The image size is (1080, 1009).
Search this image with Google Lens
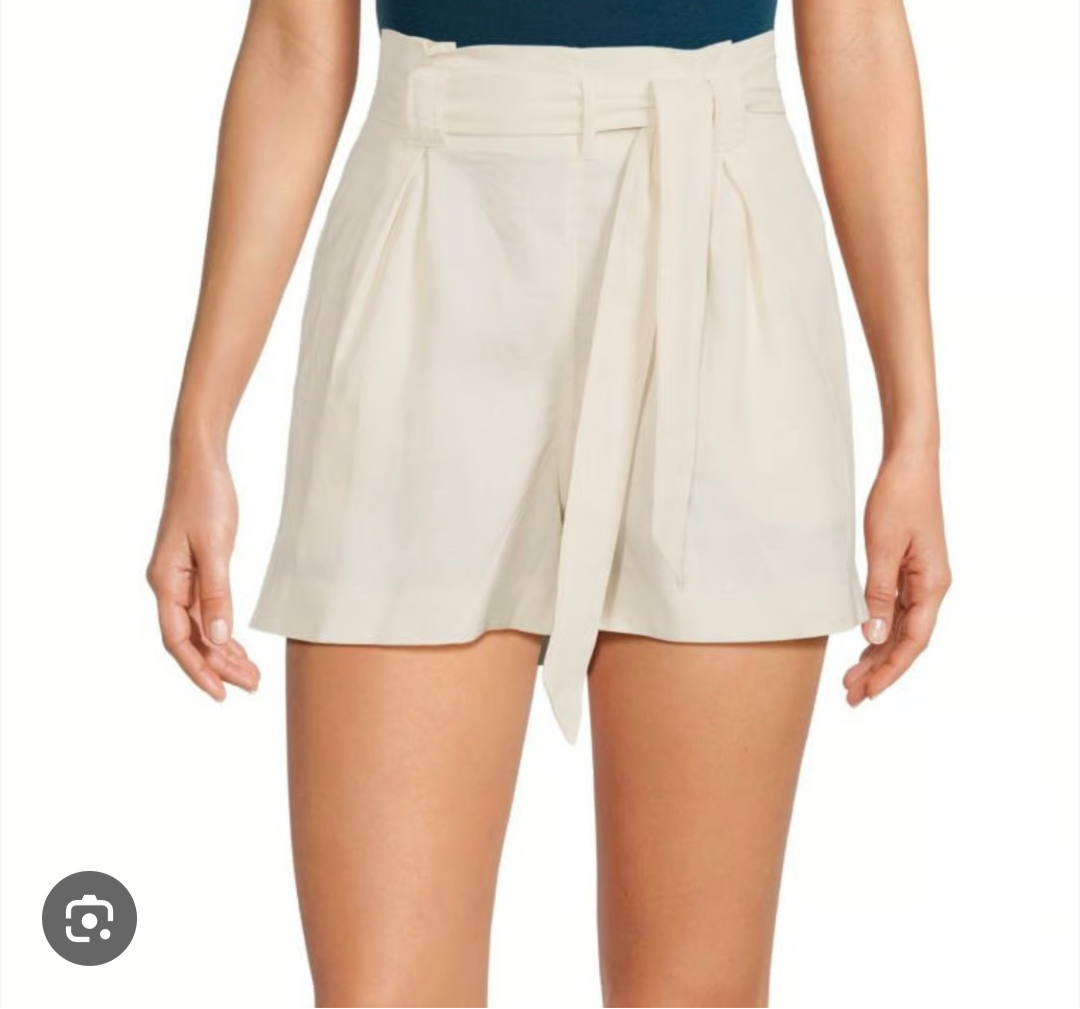(89, 918)
